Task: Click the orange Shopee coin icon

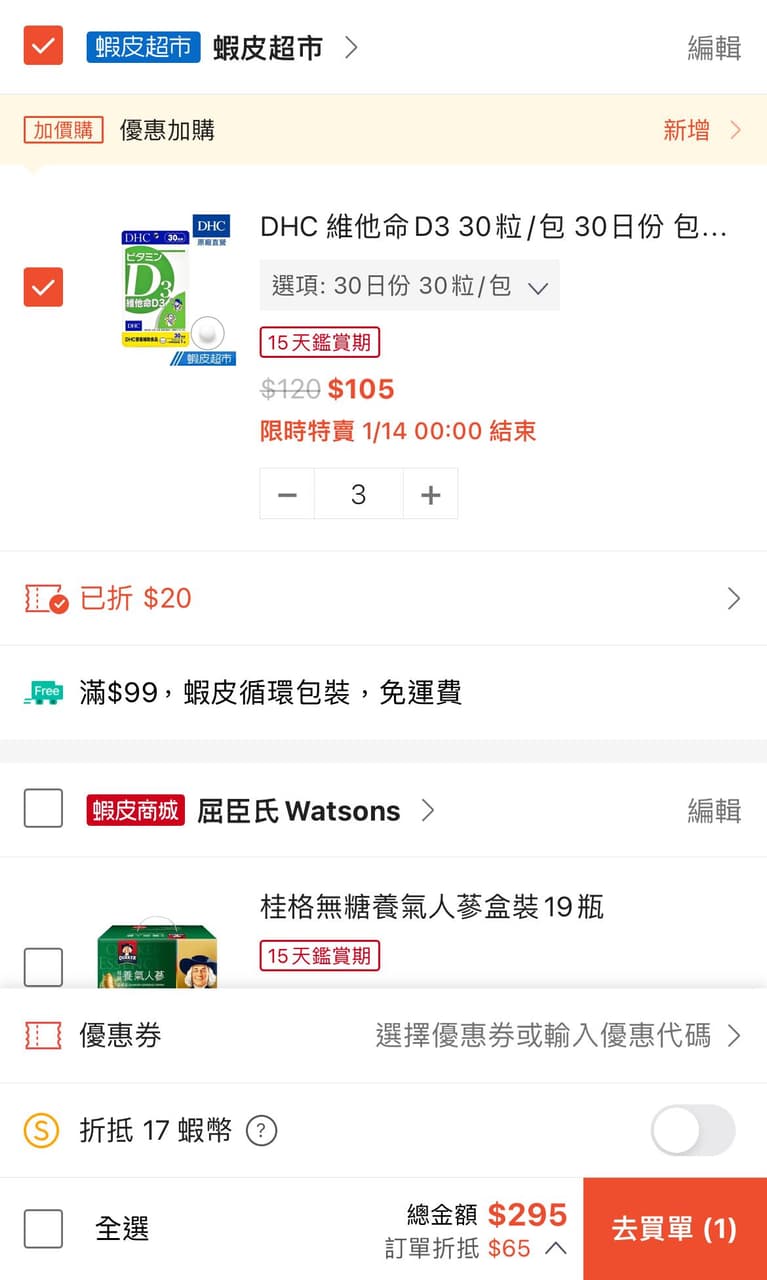Action: click(41, 1130)
